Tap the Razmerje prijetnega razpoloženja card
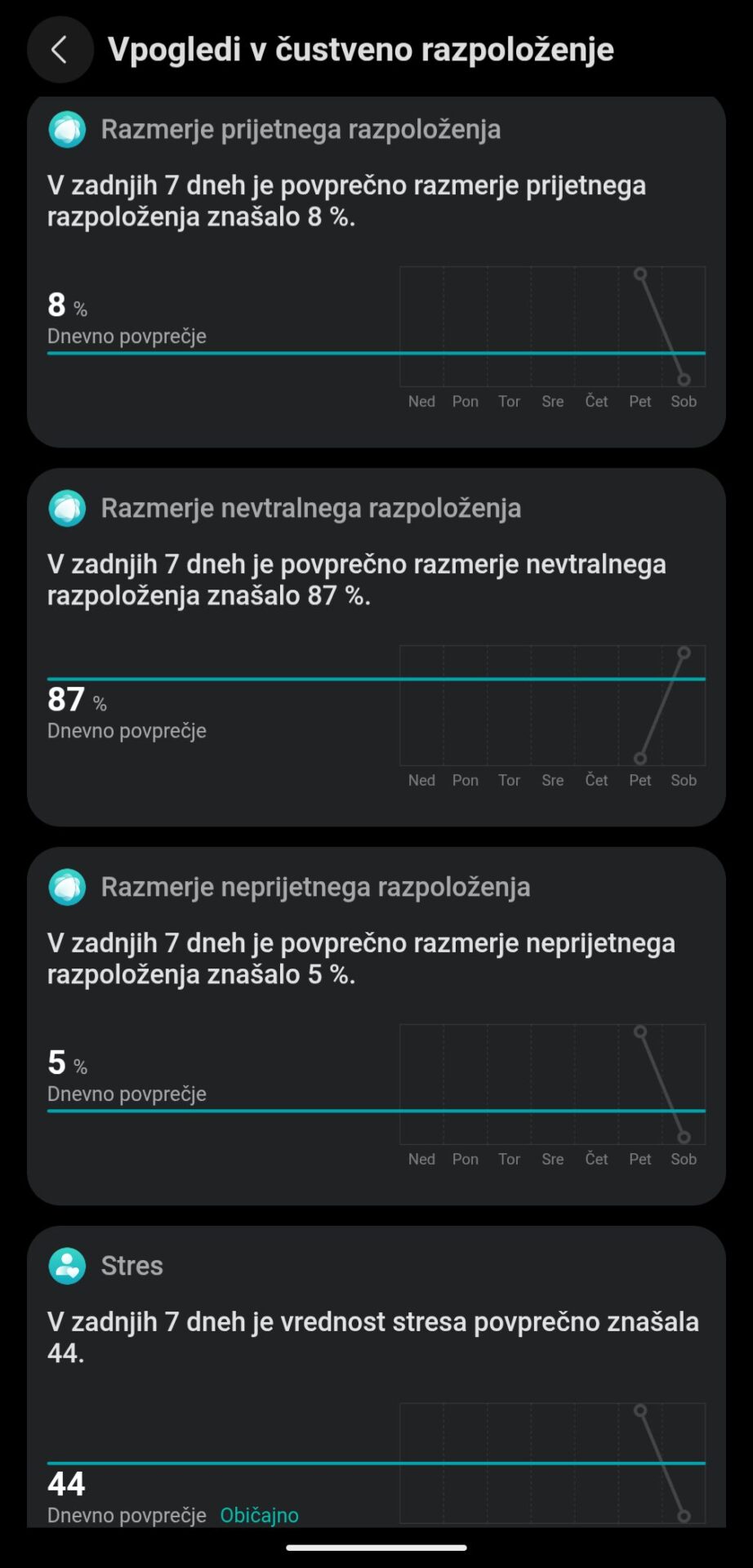The image size is (753, 1568). [376, 269]
